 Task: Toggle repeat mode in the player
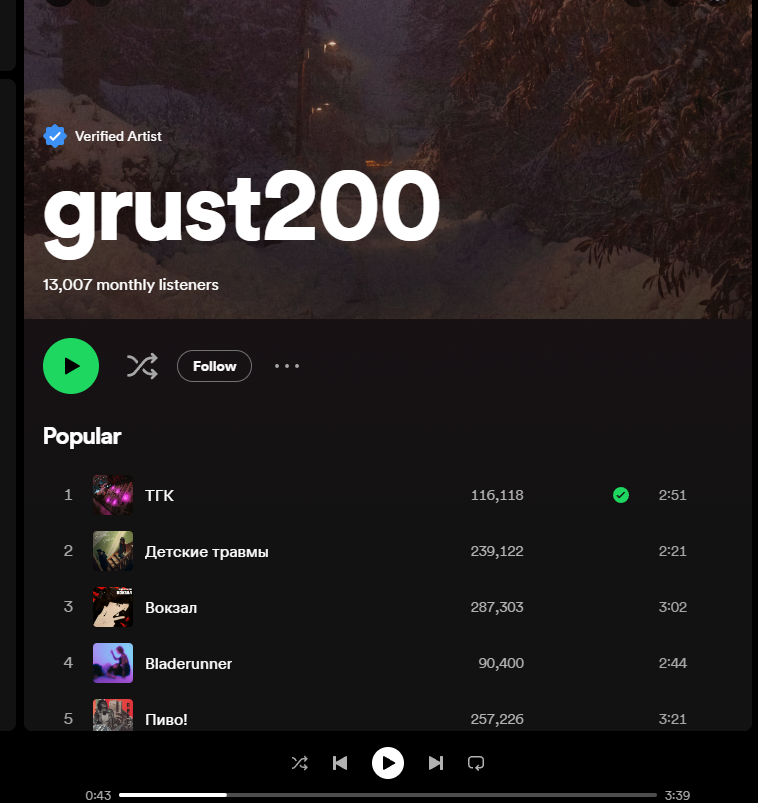tap(476, 763)
